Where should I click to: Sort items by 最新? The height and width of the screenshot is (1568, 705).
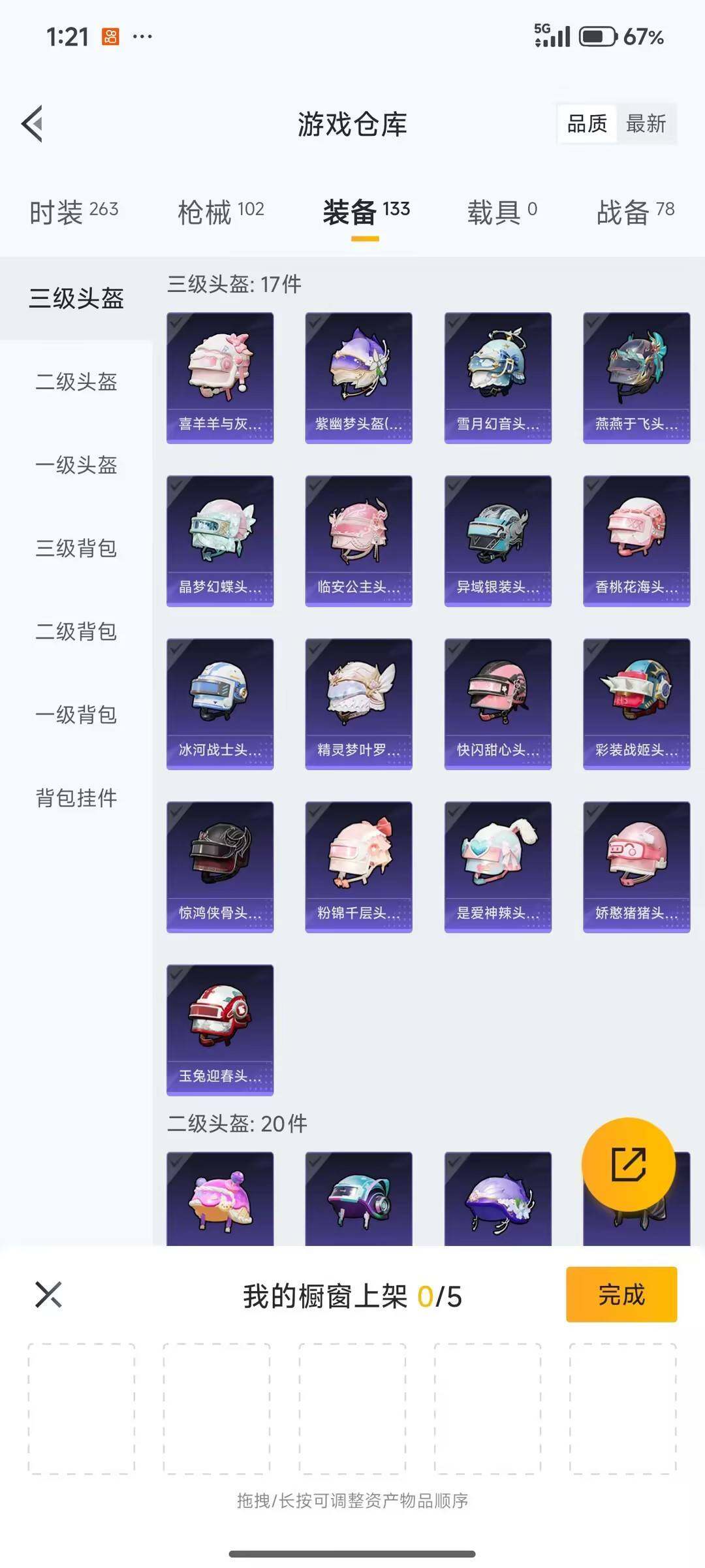click(x=646, y=123)
